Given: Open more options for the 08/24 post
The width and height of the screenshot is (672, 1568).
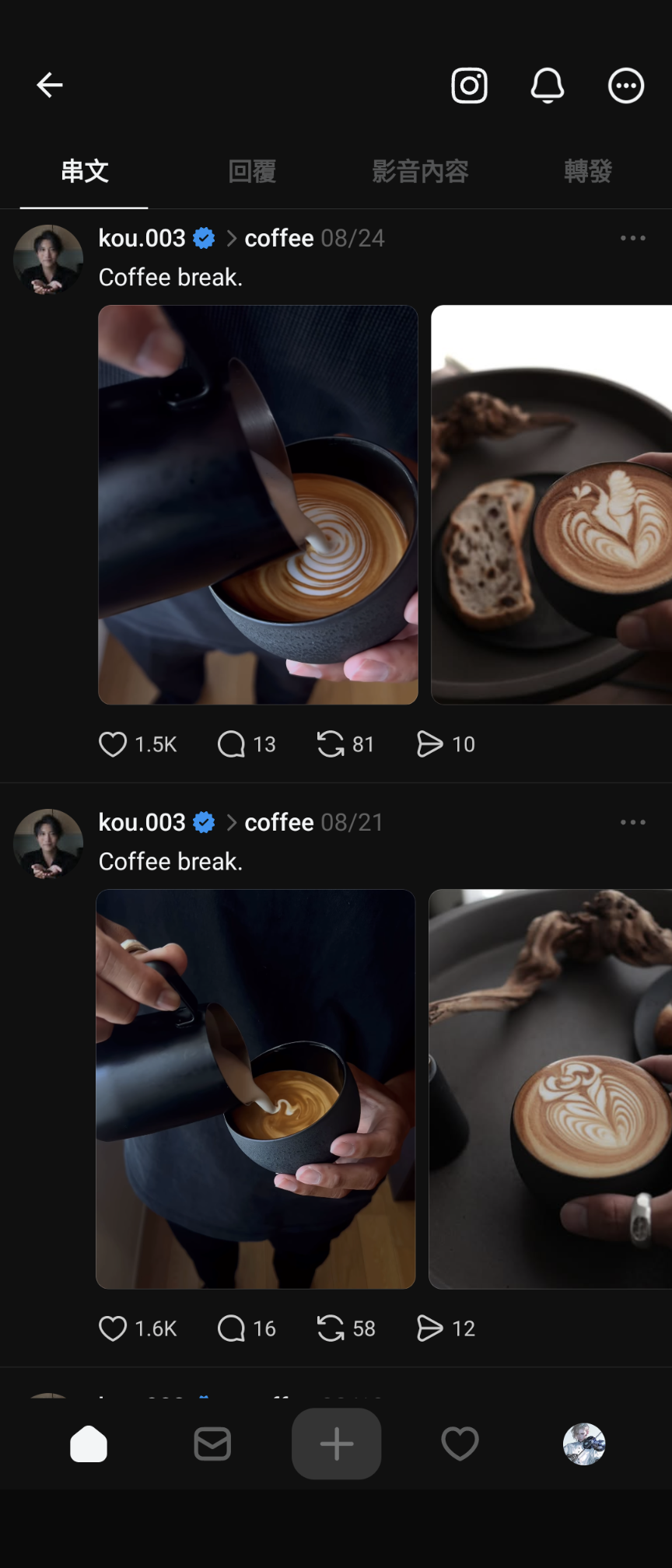Looking at the screenshot, I should point(632,238).
